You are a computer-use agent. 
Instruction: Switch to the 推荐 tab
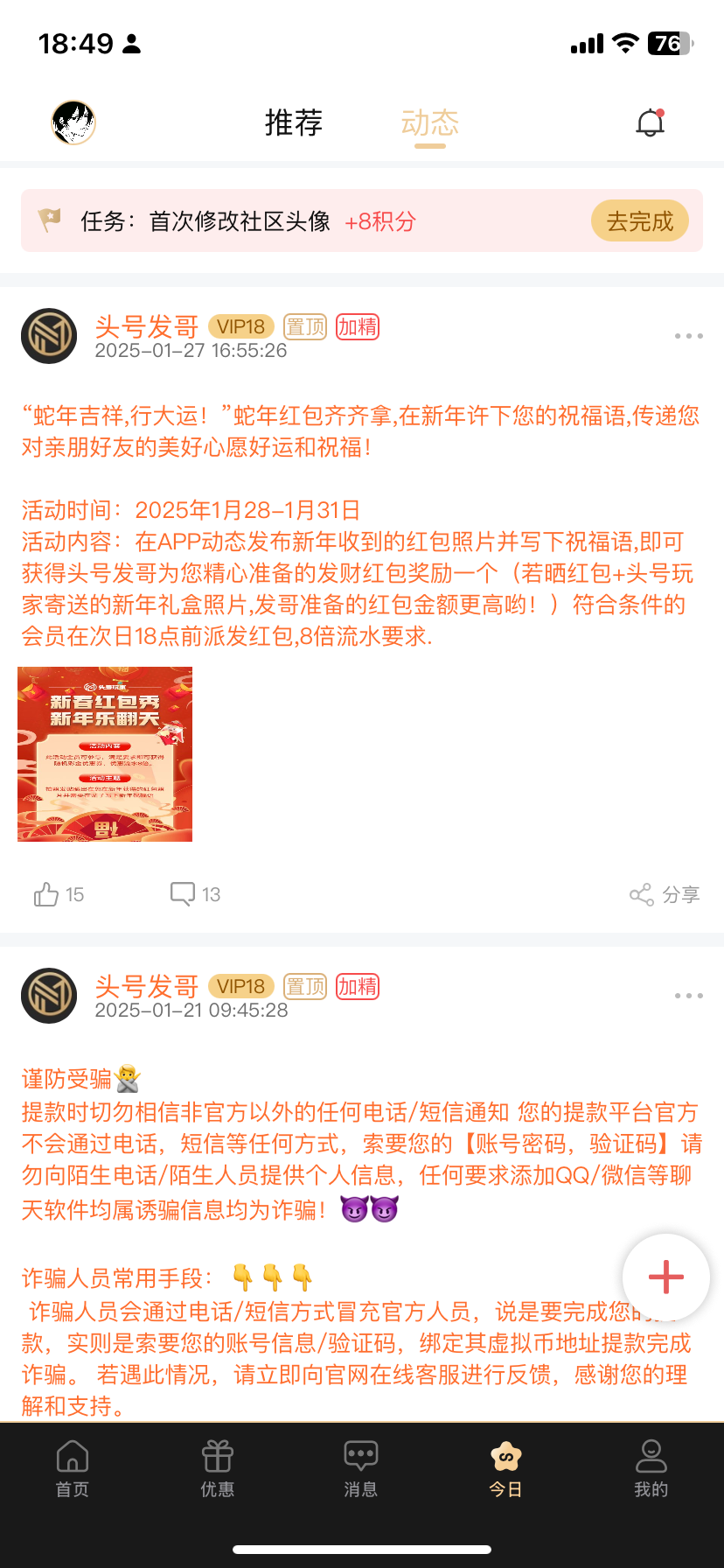point(294,122)
